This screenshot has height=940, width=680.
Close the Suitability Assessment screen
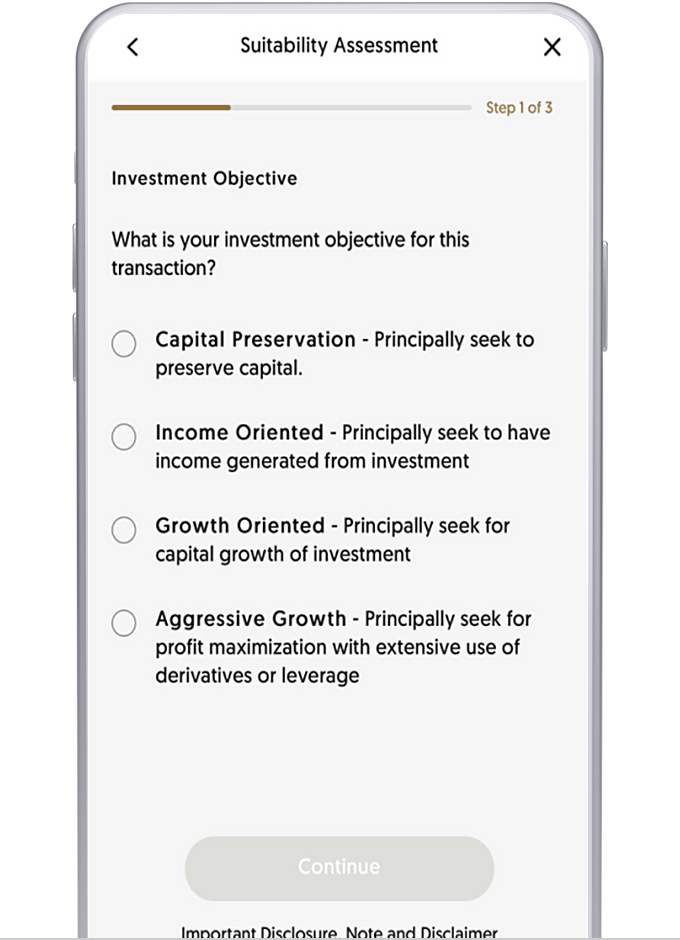click(552, 47)
